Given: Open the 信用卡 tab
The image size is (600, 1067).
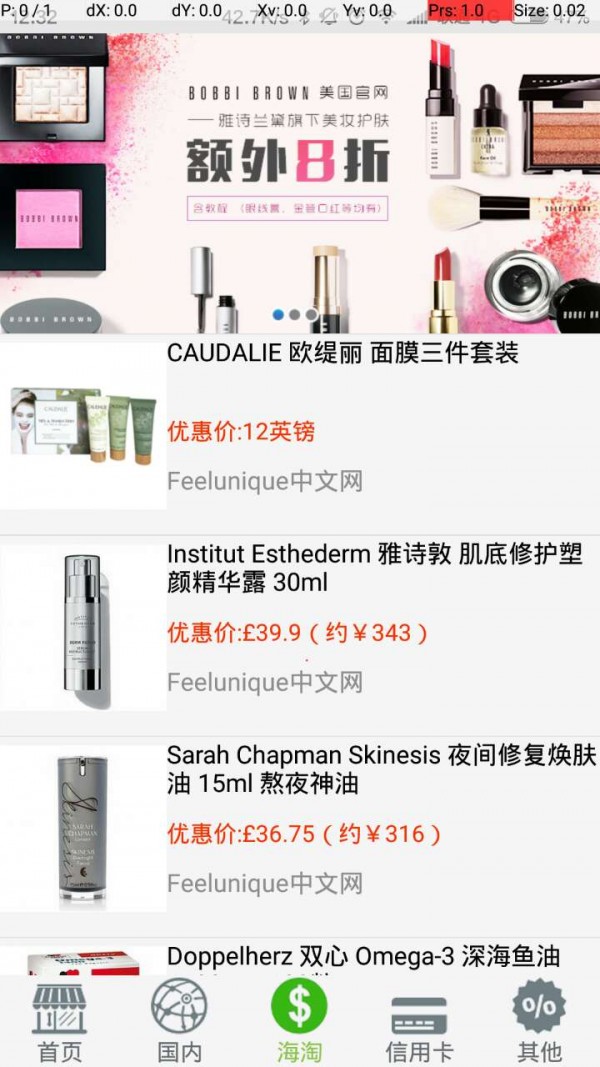Looking at the screenshot, I should (419, 1020).
